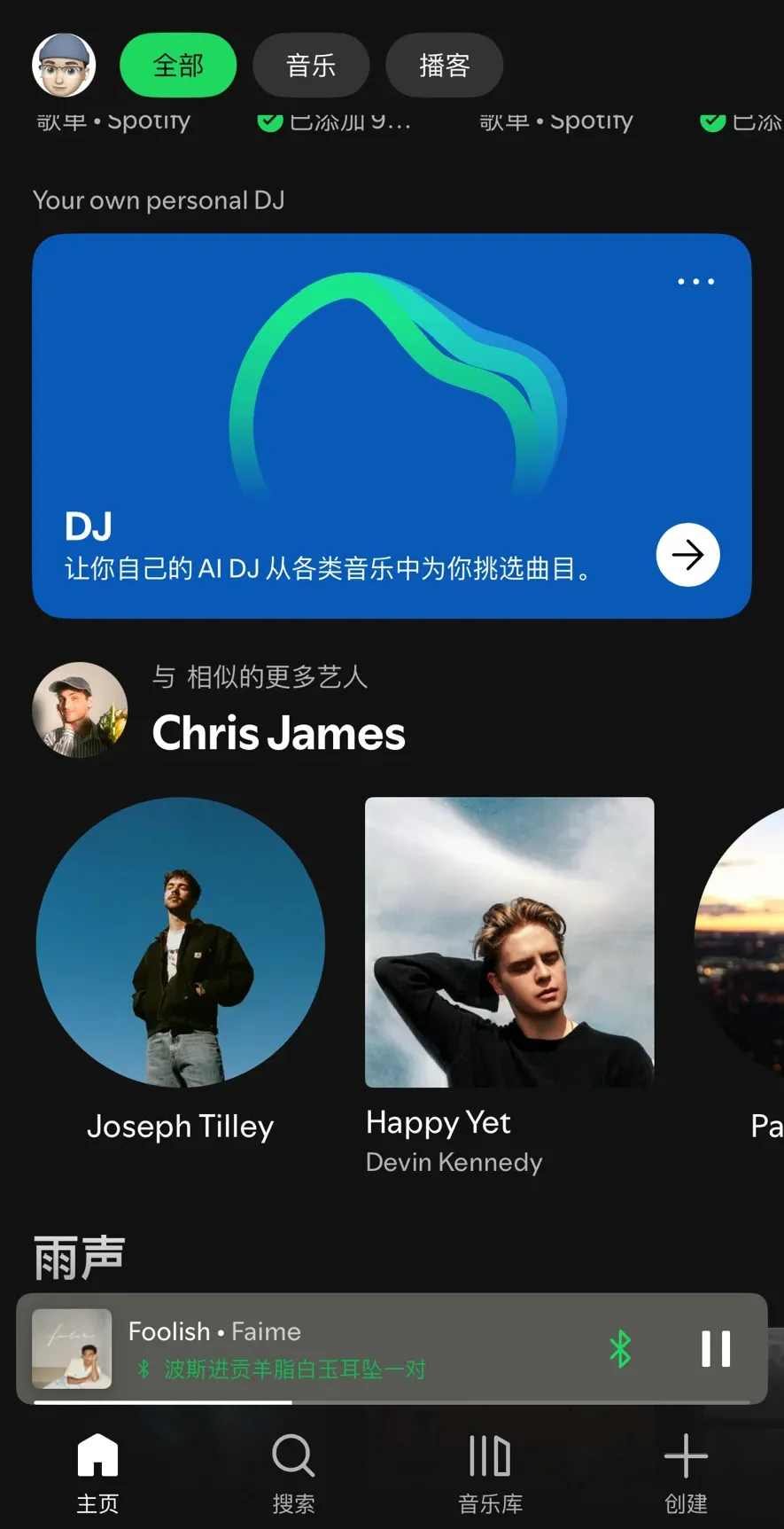The width and height of the screenshot is (784, 1529).
Task: Tap the Bluetooth icon in the player bar
Action: (620, 1346)
